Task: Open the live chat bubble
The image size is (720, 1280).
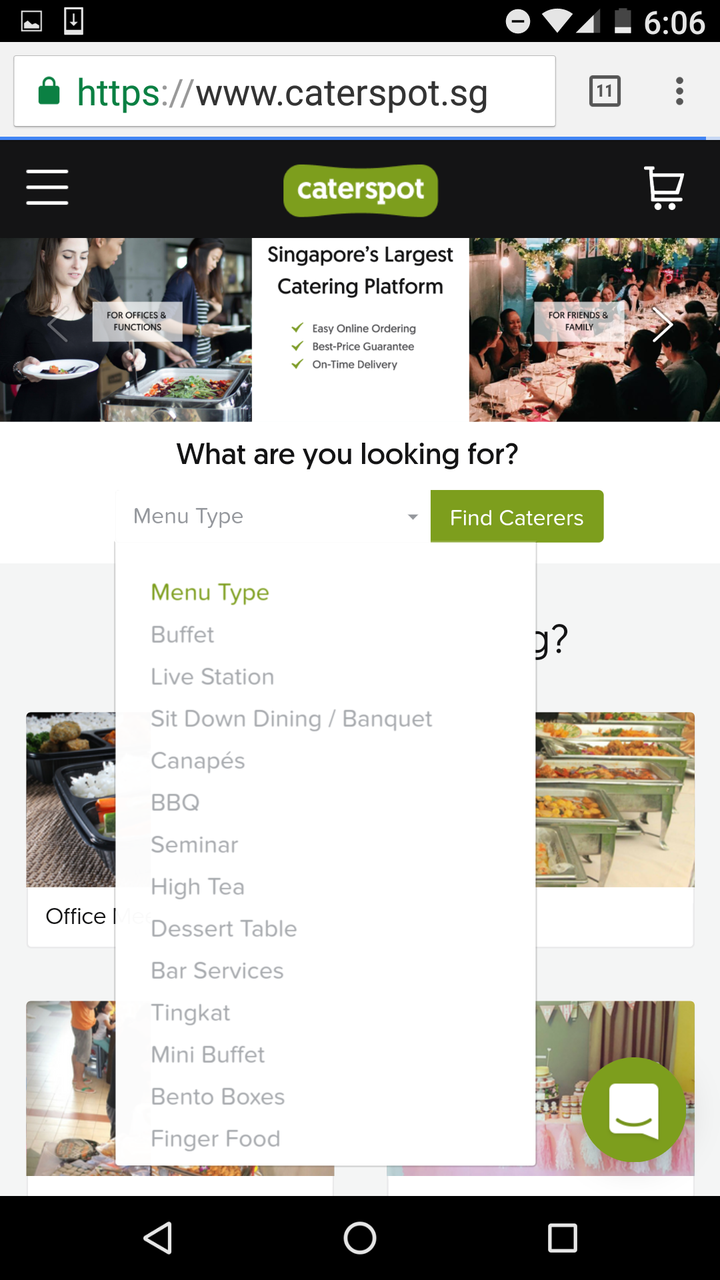Action: (634, 1109)
